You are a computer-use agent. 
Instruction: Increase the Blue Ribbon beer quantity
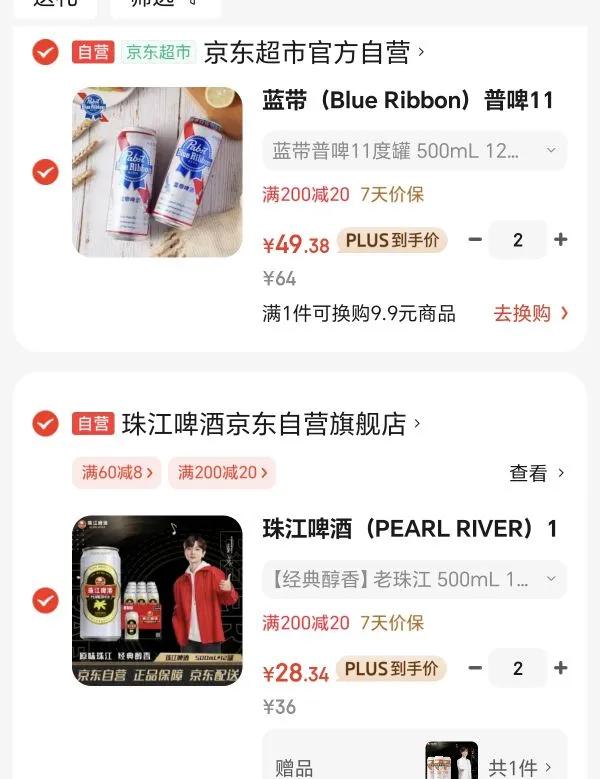click(560, 240)
